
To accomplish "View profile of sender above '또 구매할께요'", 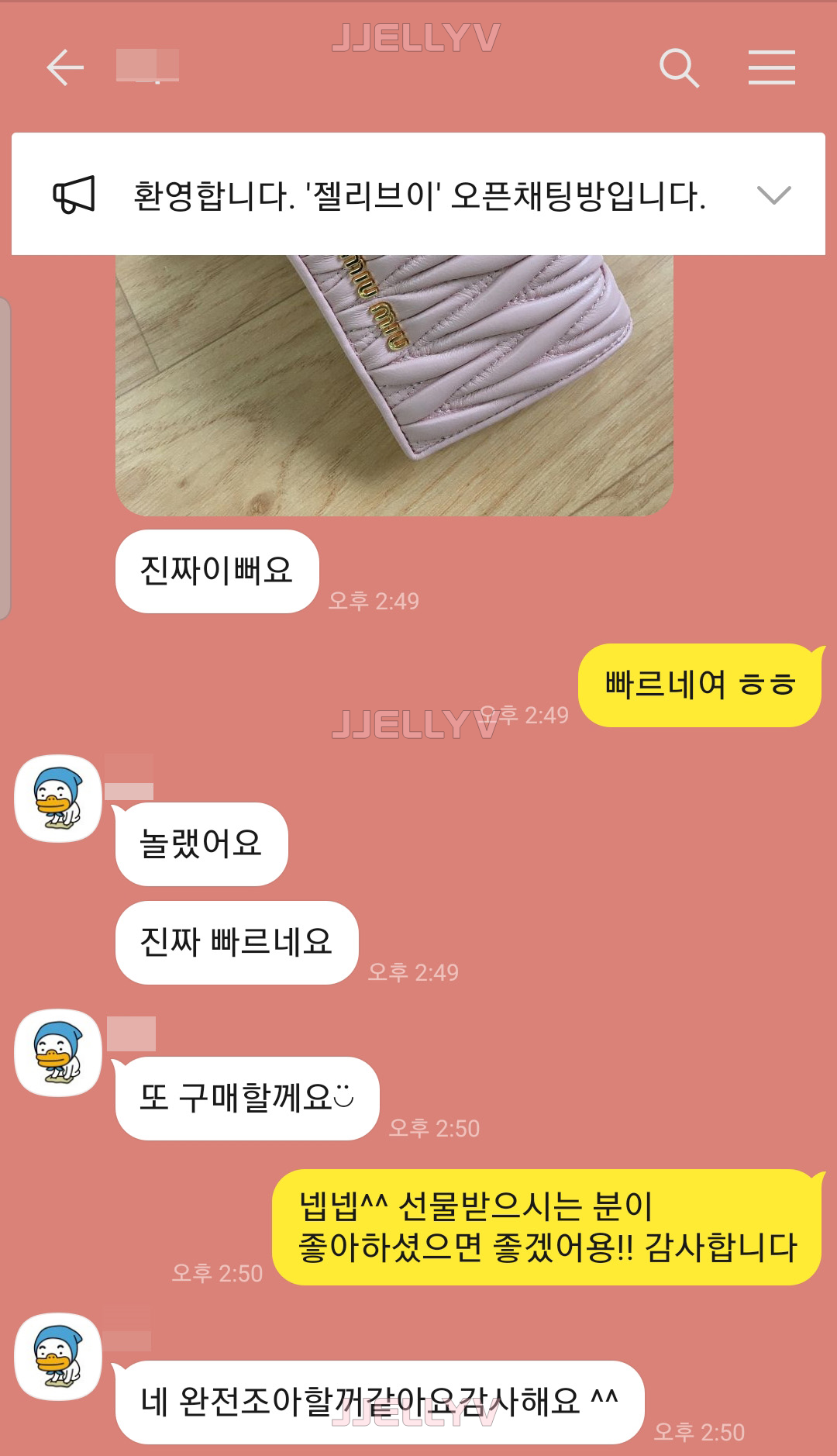I will tap(58, 1052).
